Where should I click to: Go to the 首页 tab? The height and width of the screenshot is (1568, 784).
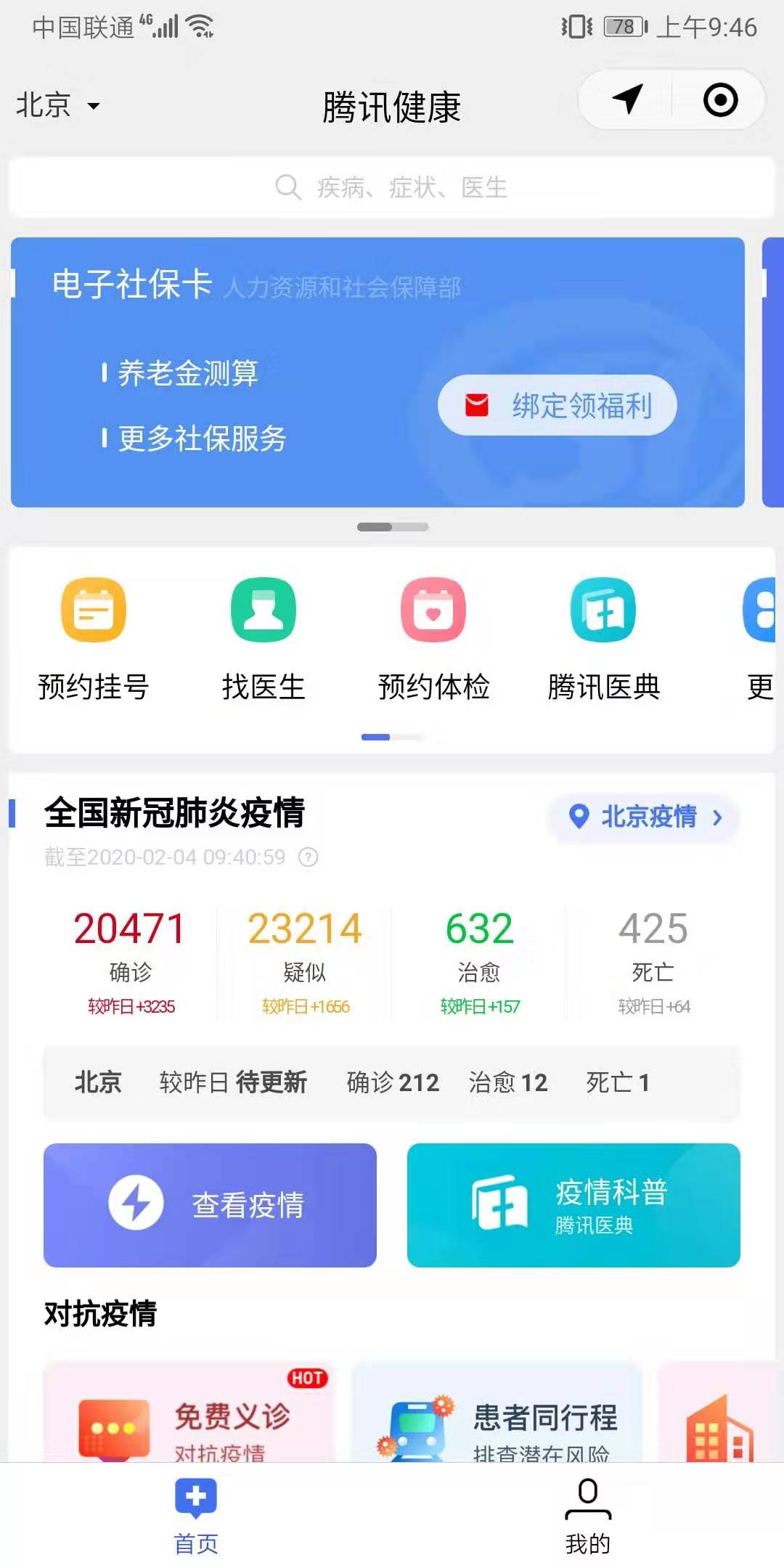click(x=196, y=1516)
